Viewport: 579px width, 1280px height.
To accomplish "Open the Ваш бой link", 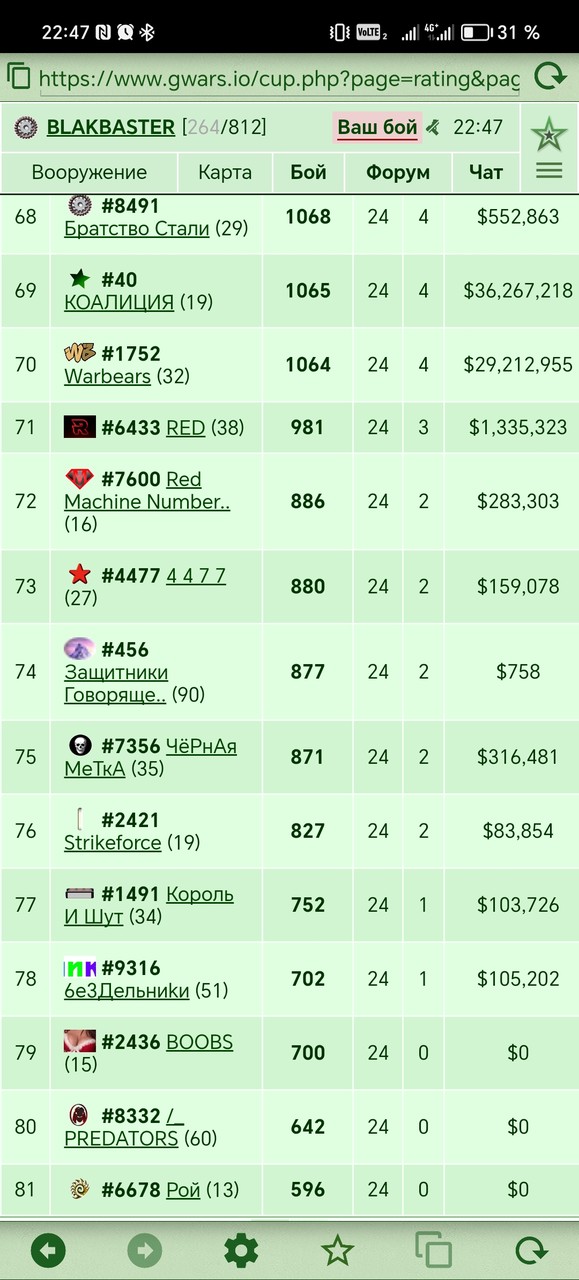I will pyautogui.click(x=377, y=127).
